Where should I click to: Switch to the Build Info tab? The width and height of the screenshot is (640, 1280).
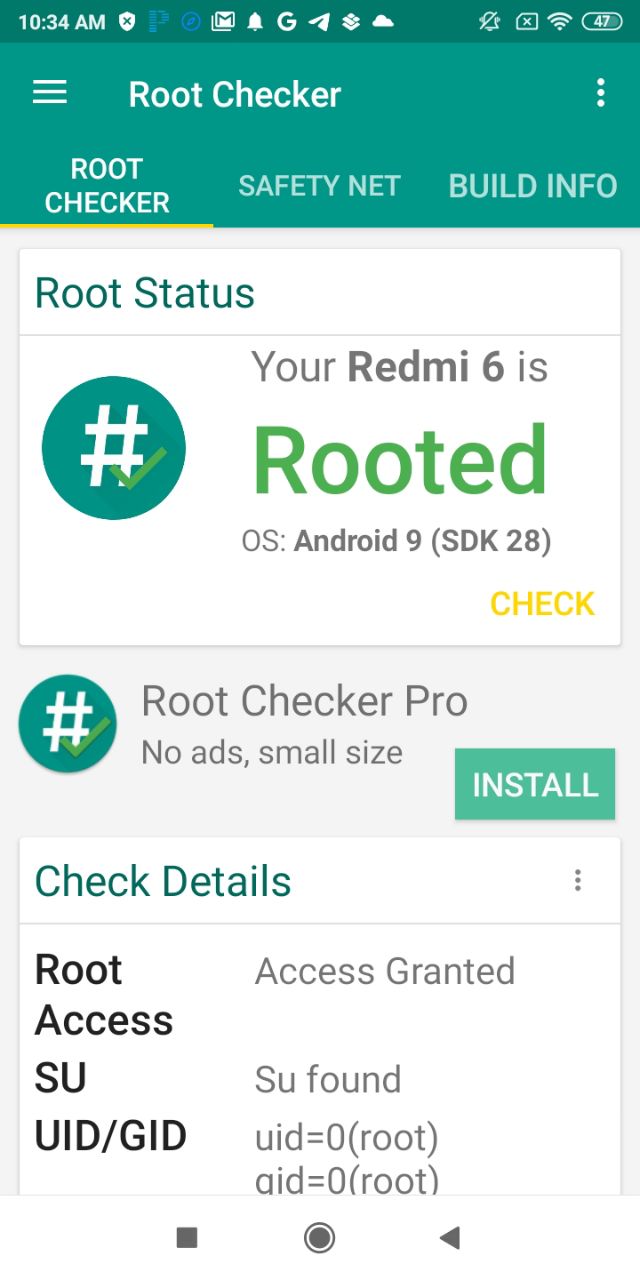point(532,186)
